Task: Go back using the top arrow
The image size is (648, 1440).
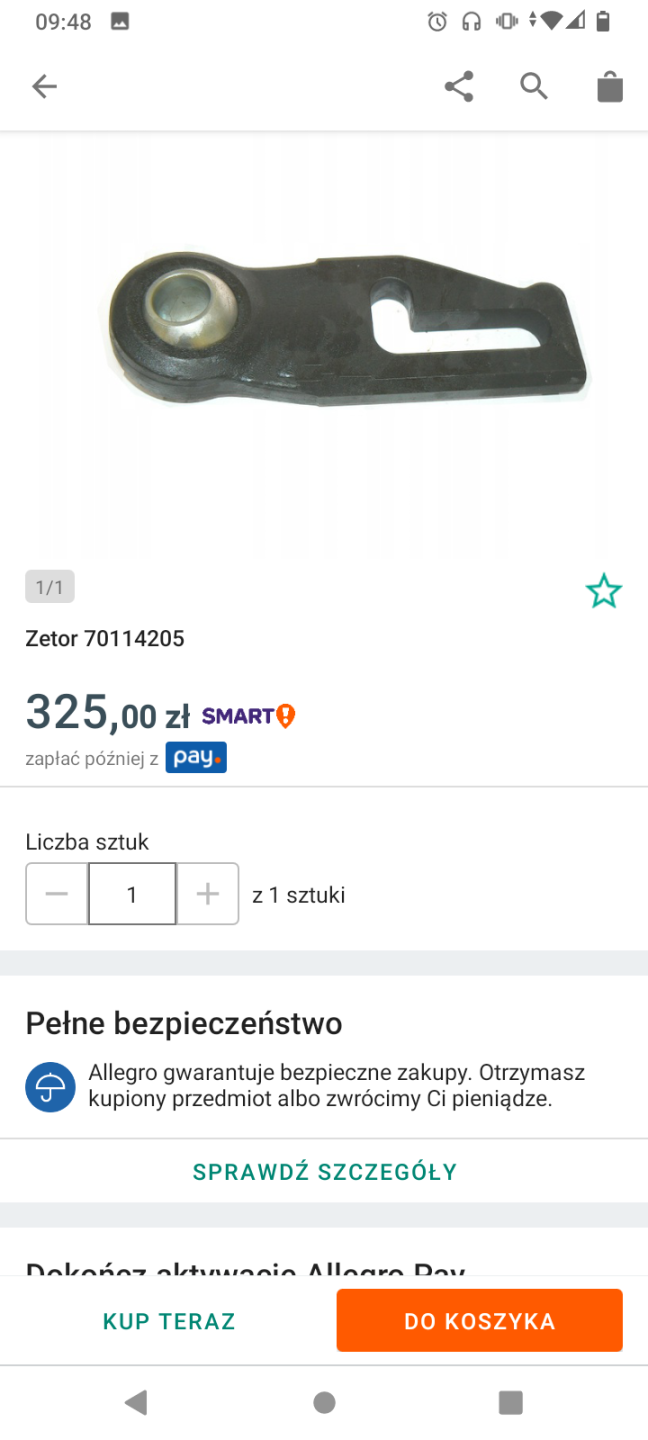Action: click(x=45, y=87)
